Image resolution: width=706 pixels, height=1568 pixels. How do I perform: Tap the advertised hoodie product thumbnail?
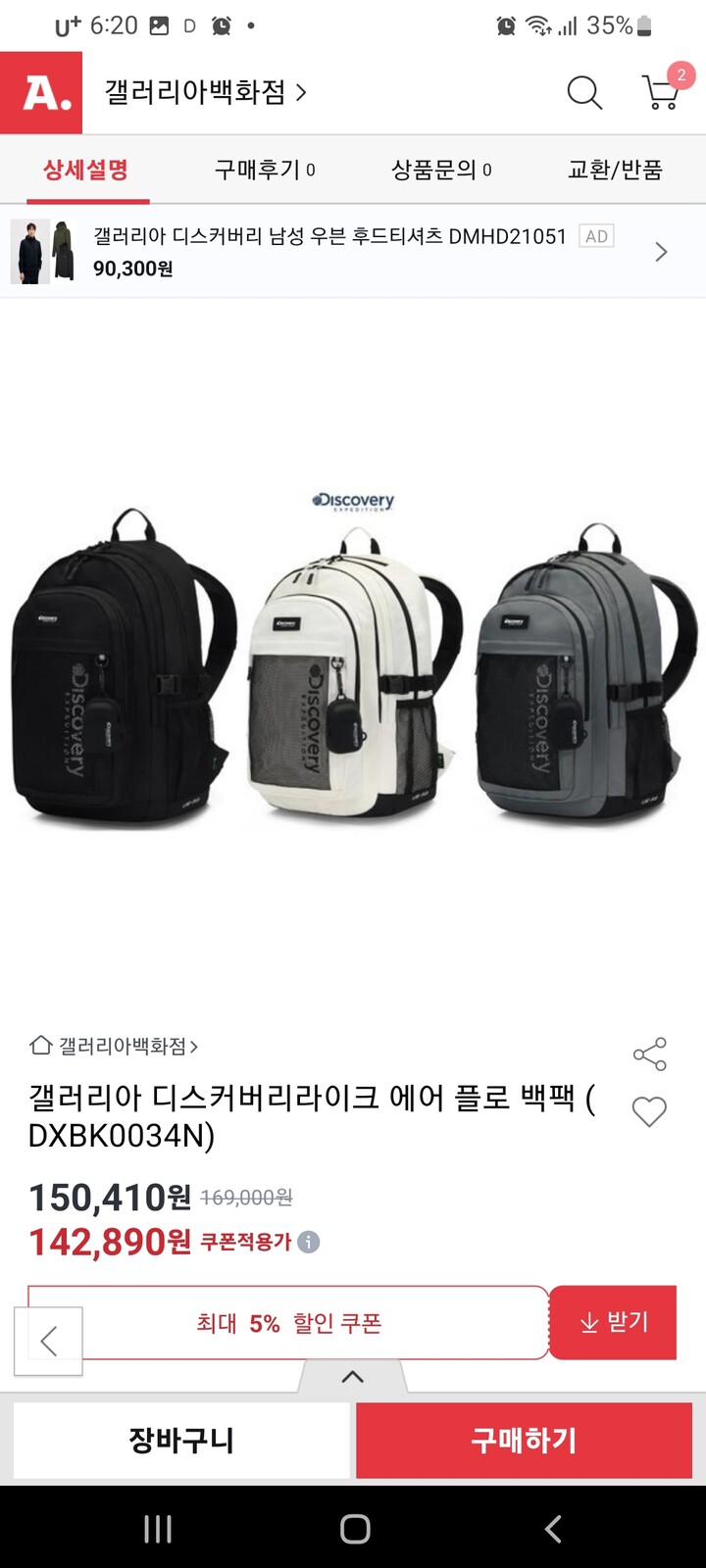44,251
